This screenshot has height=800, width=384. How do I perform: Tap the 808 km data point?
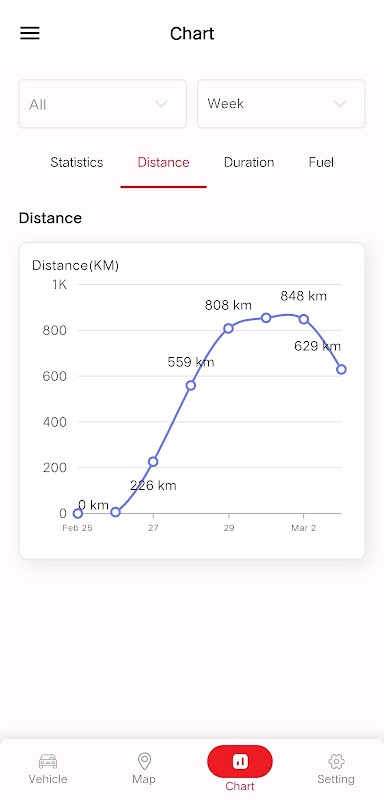[228, 328]
